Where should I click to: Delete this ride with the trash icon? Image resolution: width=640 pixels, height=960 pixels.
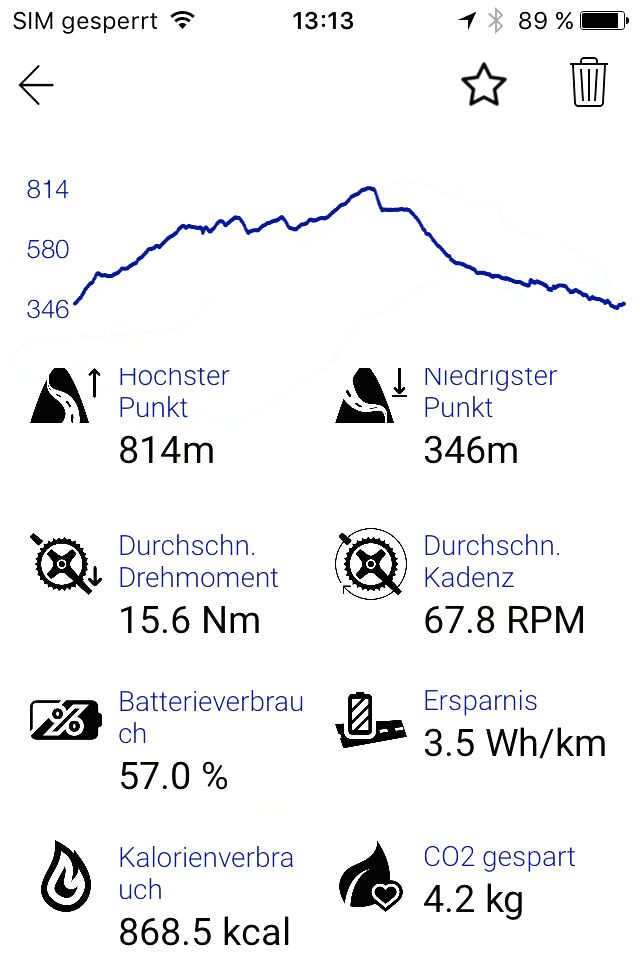click(x=589, y=84)
